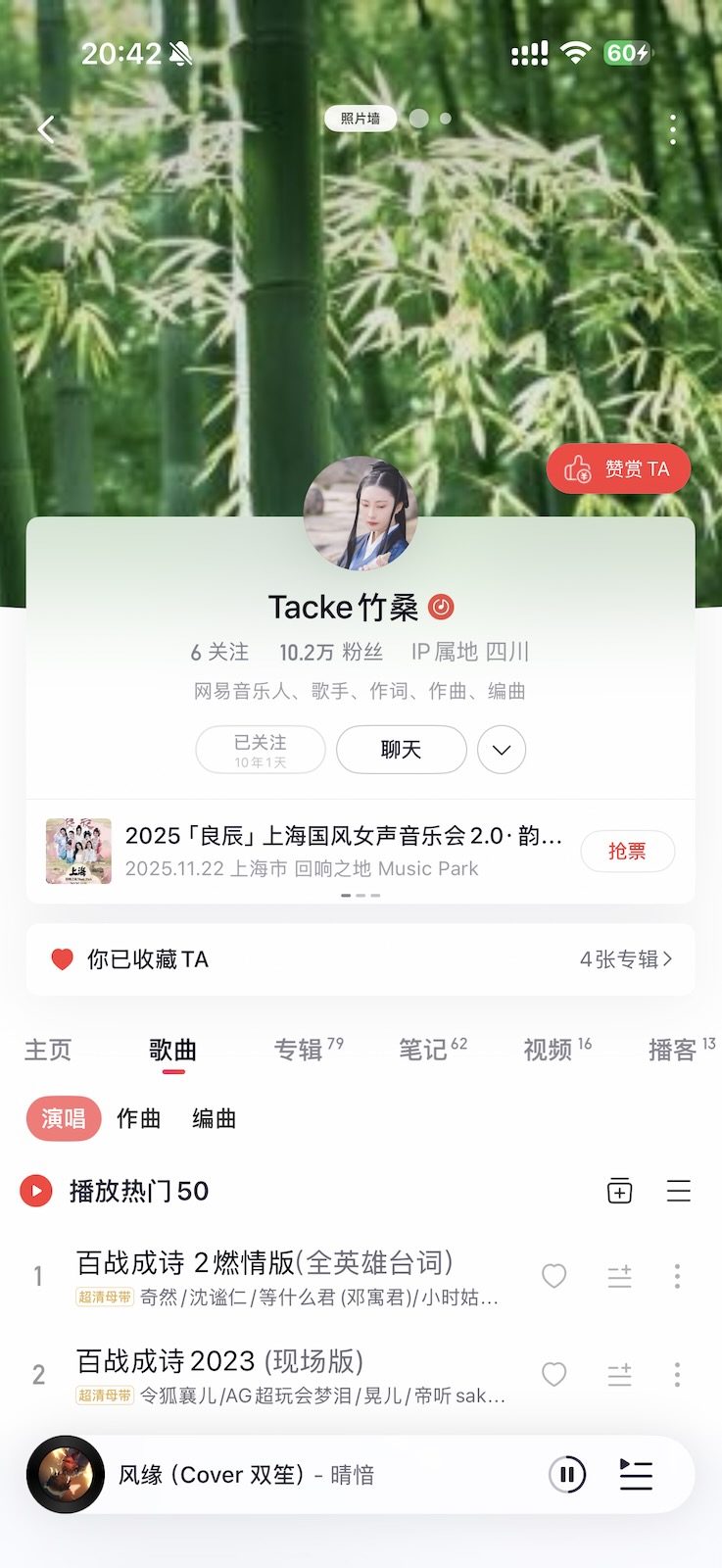Open the playlist queue in mini player

636,1475
